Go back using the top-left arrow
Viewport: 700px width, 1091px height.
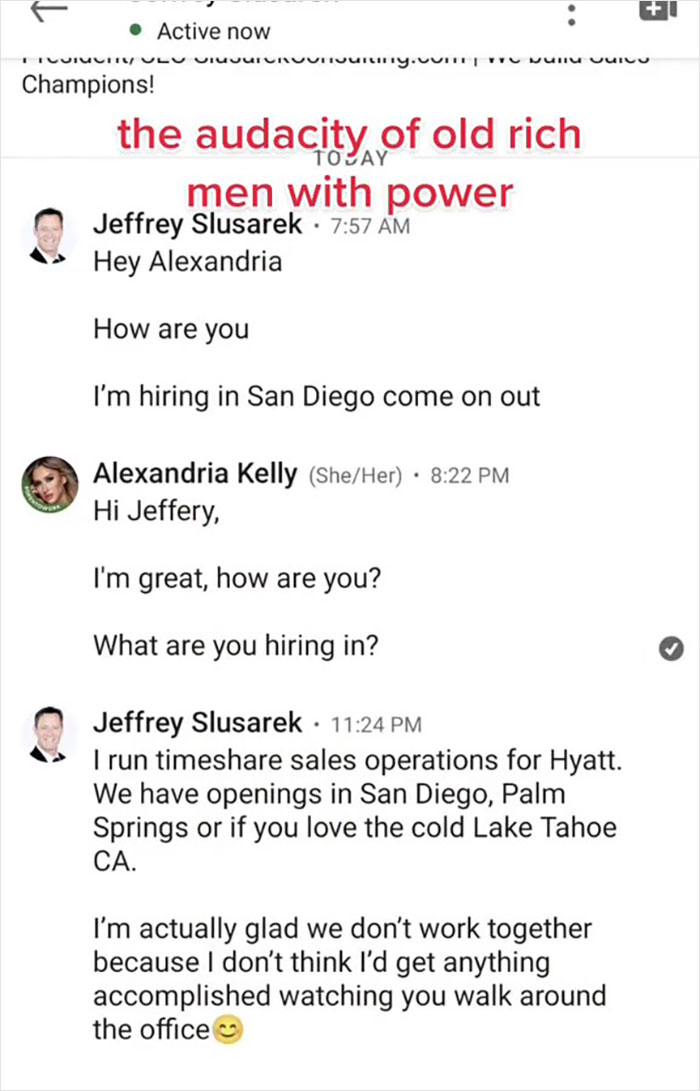point(48,9)
